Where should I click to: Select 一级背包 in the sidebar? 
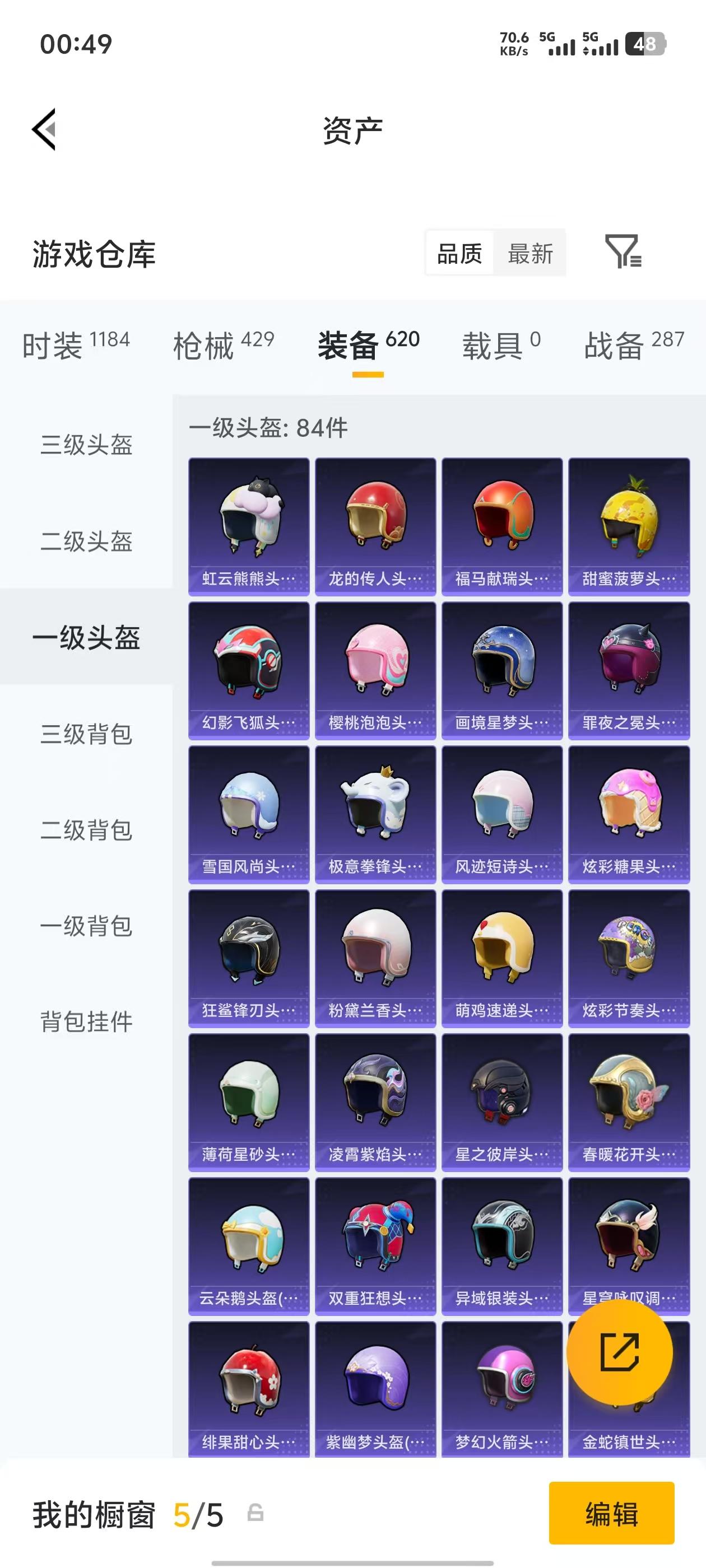pyautogui.click(x=87, y=927)
